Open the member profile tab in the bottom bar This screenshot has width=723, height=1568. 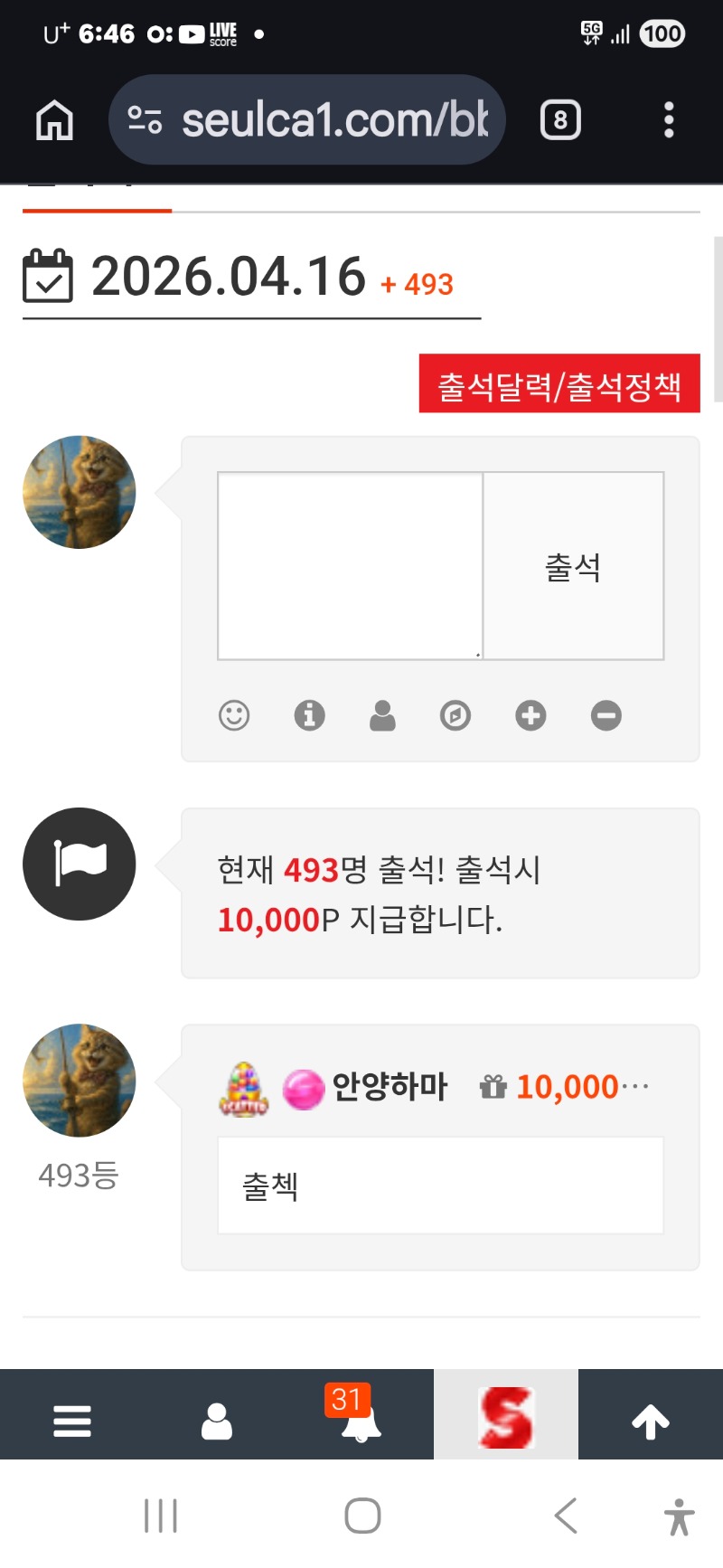click(x=217, y=1421)
